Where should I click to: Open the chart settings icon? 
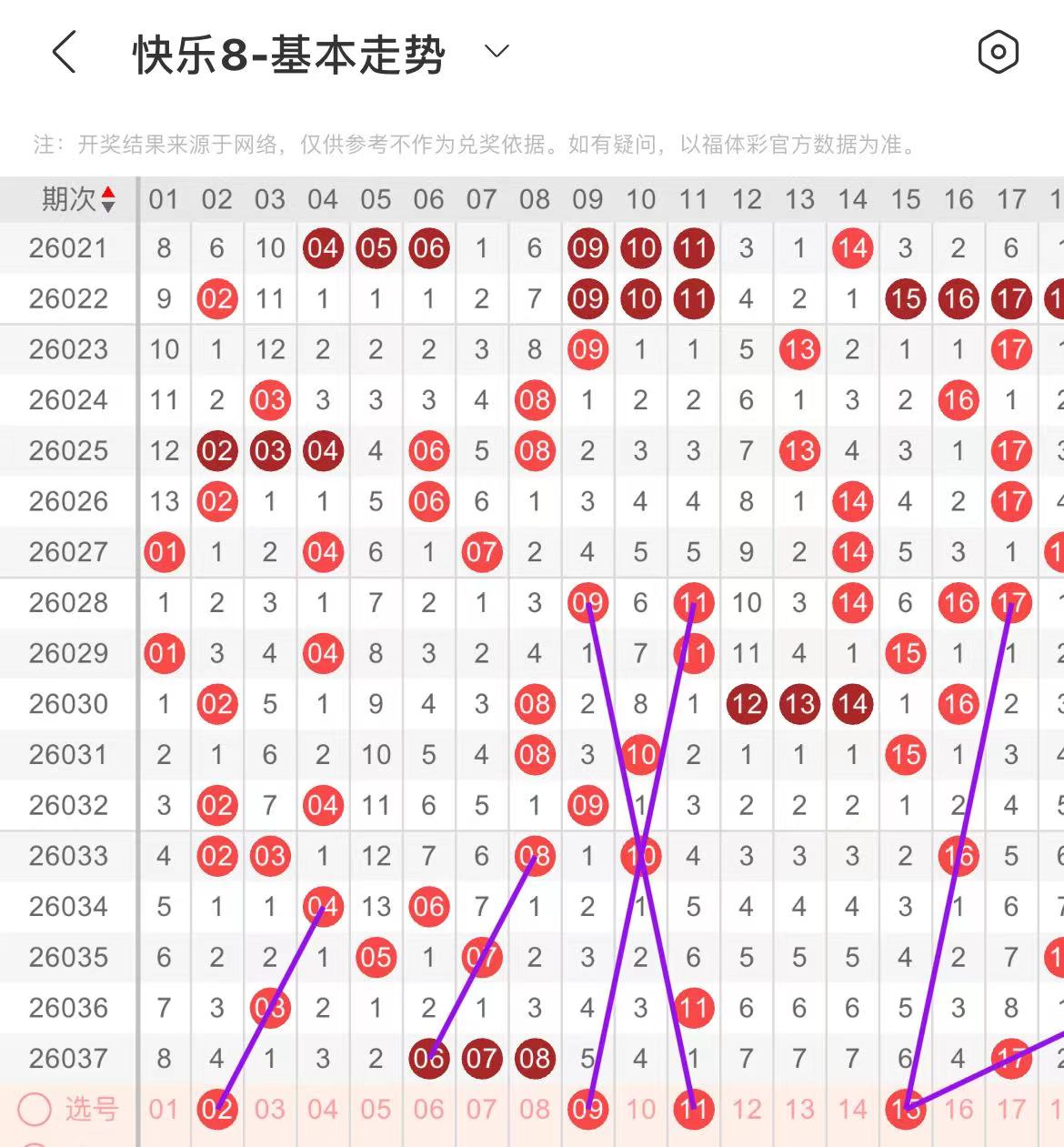(x=998, y=52)
